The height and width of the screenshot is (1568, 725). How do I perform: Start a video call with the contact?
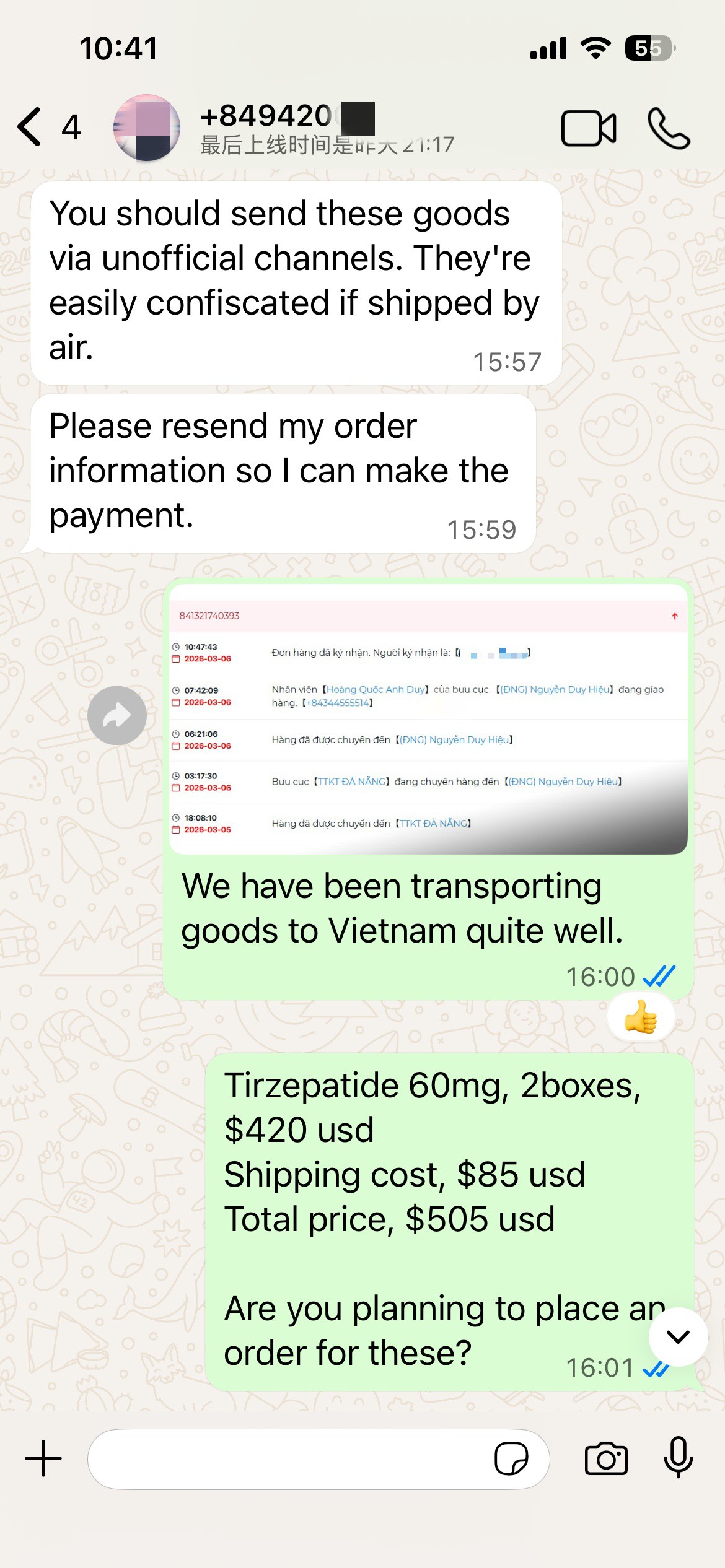pos(589,128)
